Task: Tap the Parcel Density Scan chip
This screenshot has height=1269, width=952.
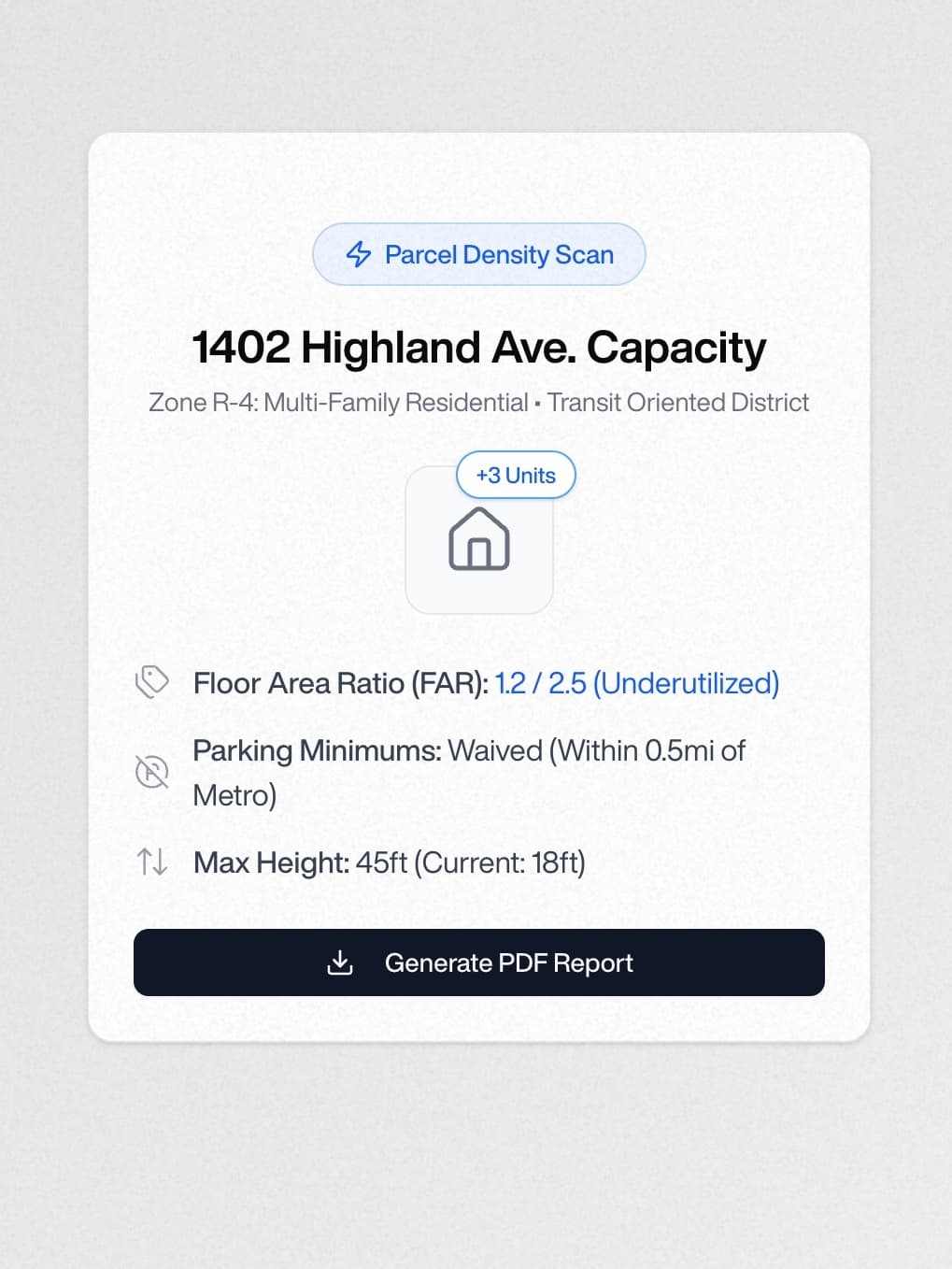Action: 478,254
